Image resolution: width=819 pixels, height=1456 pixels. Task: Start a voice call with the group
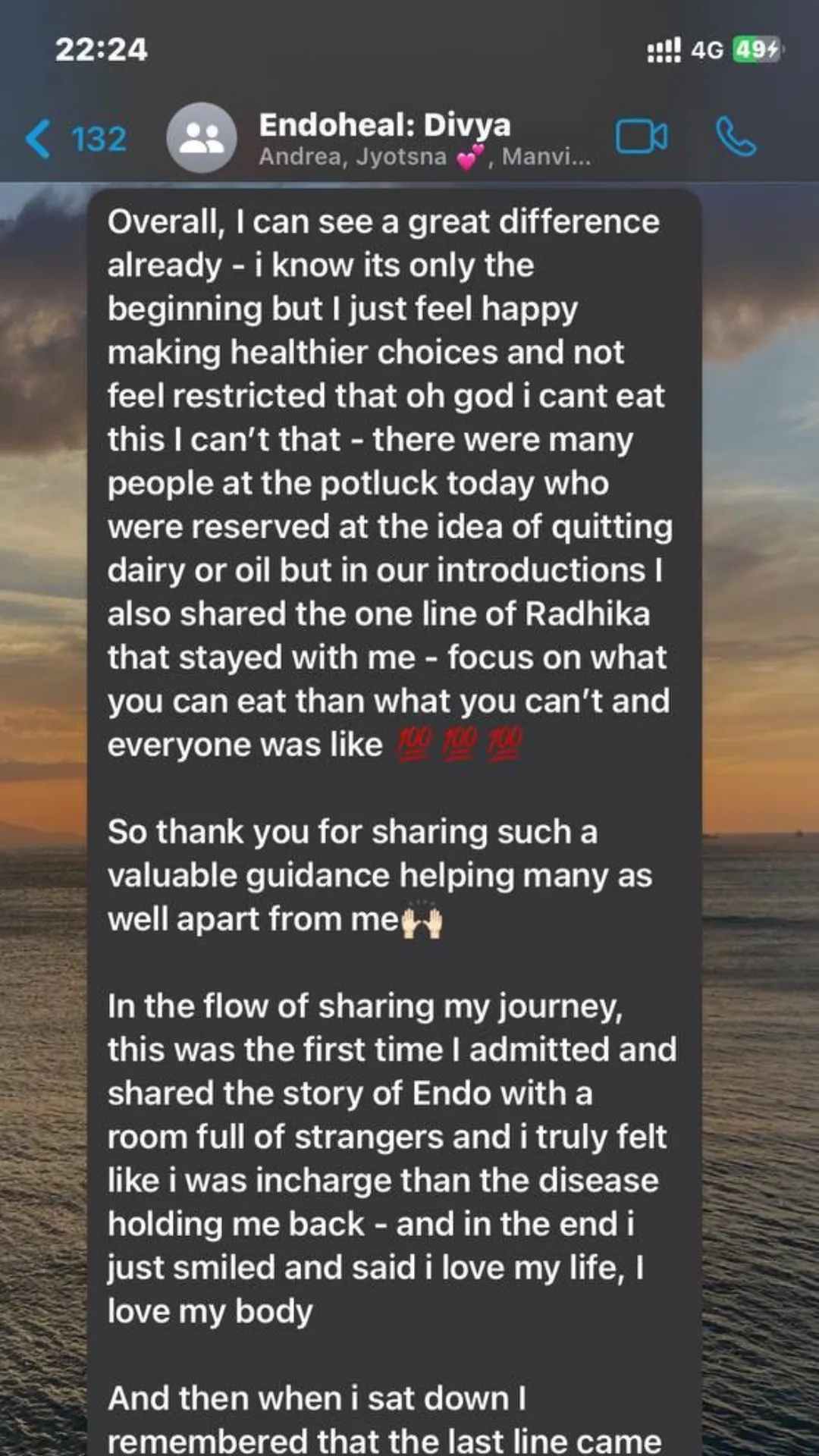tap(736, 137)
